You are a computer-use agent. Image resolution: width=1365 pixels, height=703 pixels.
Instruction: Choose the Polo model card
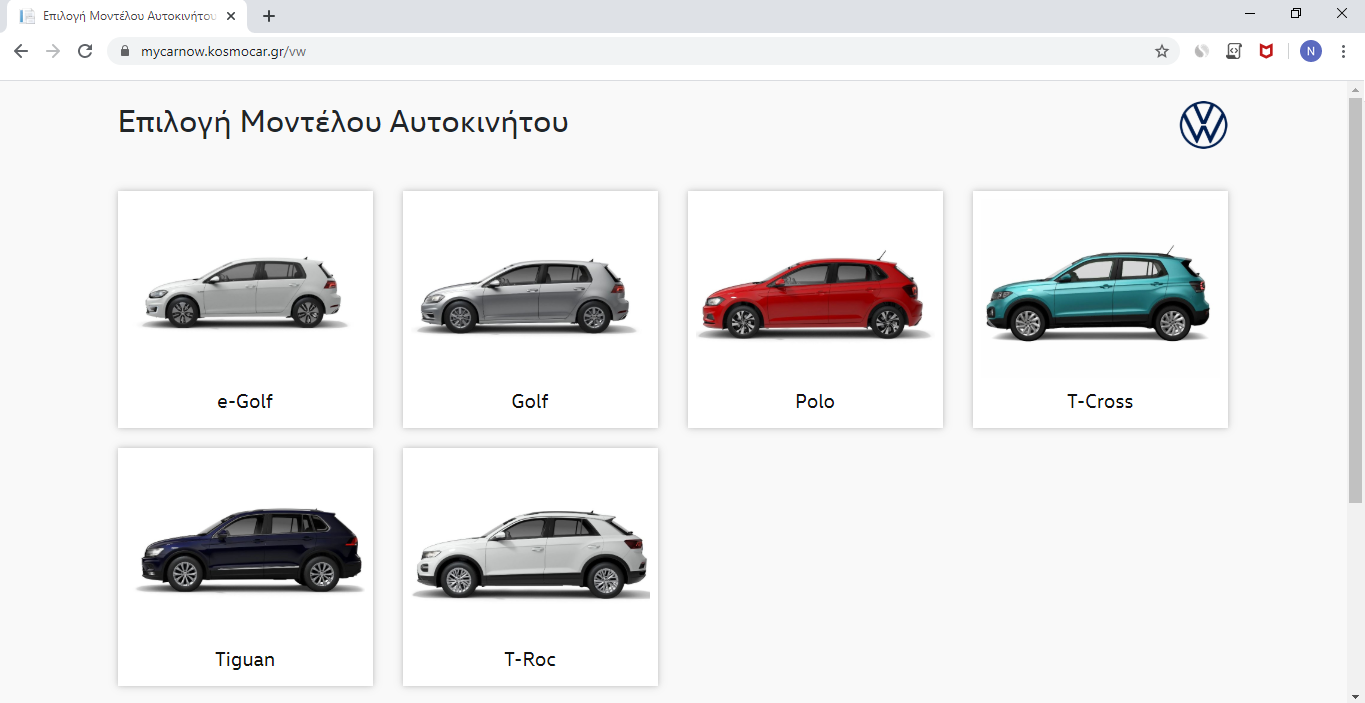point(815,309)
